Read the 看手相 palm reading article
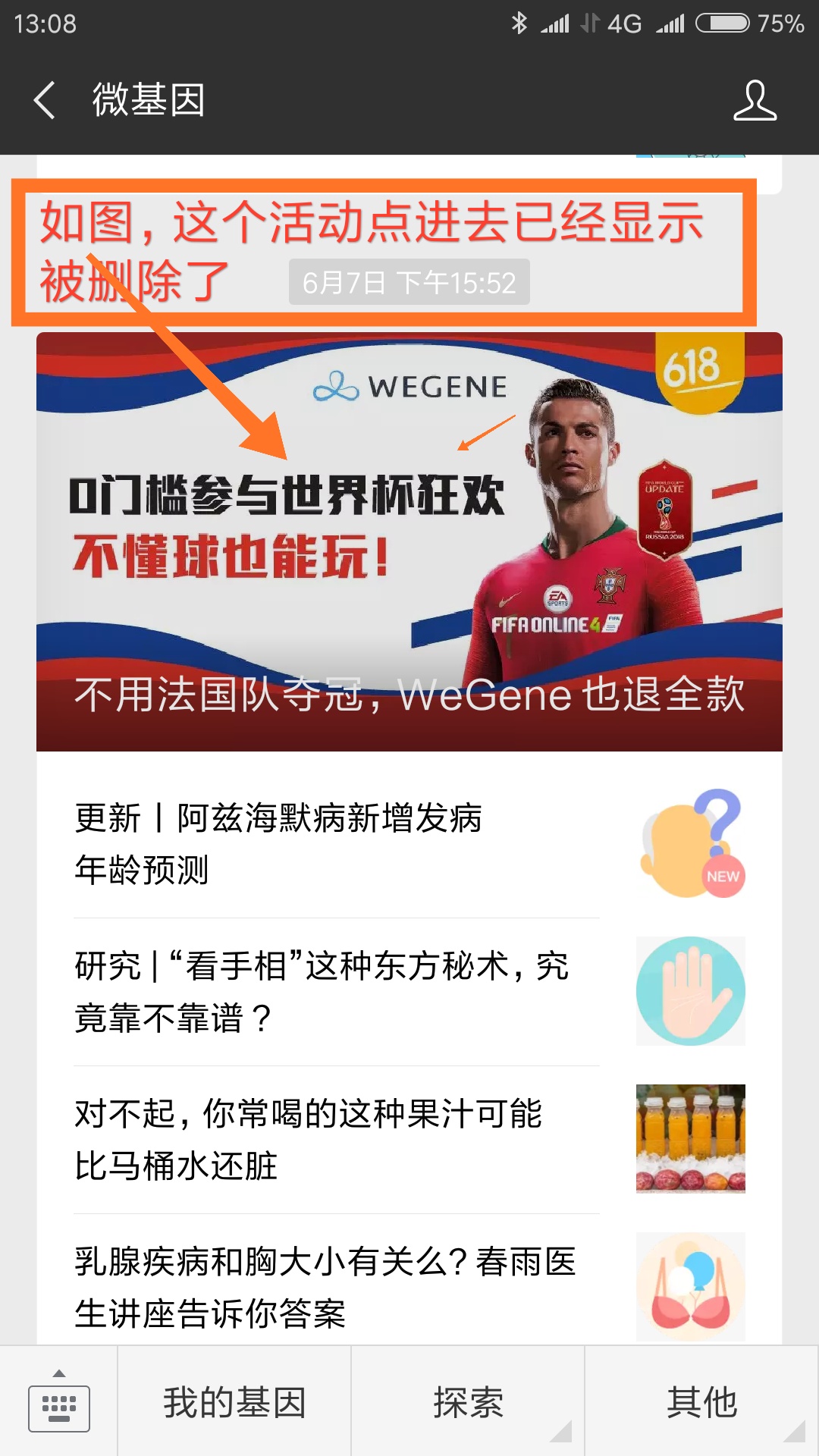The width and height of the screenshot is (819, 1456). click(x=409, y=992)
